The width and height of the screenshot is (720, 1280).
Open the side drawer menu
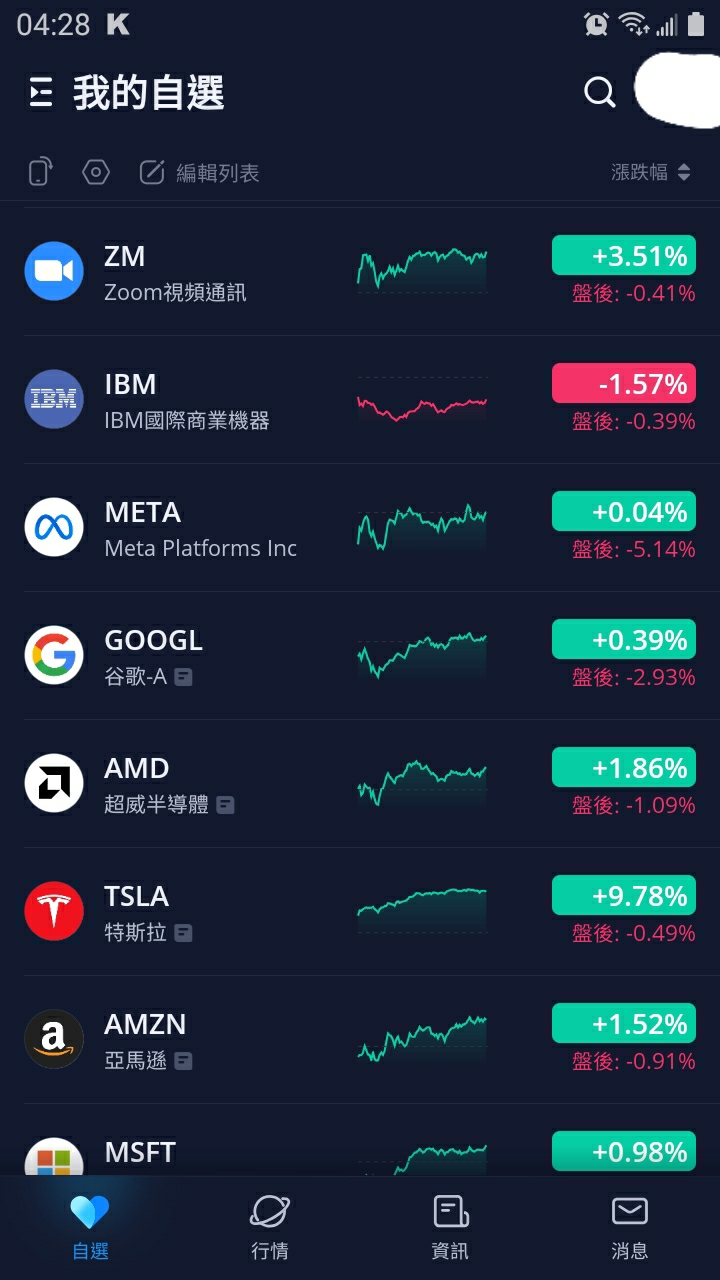40,93
